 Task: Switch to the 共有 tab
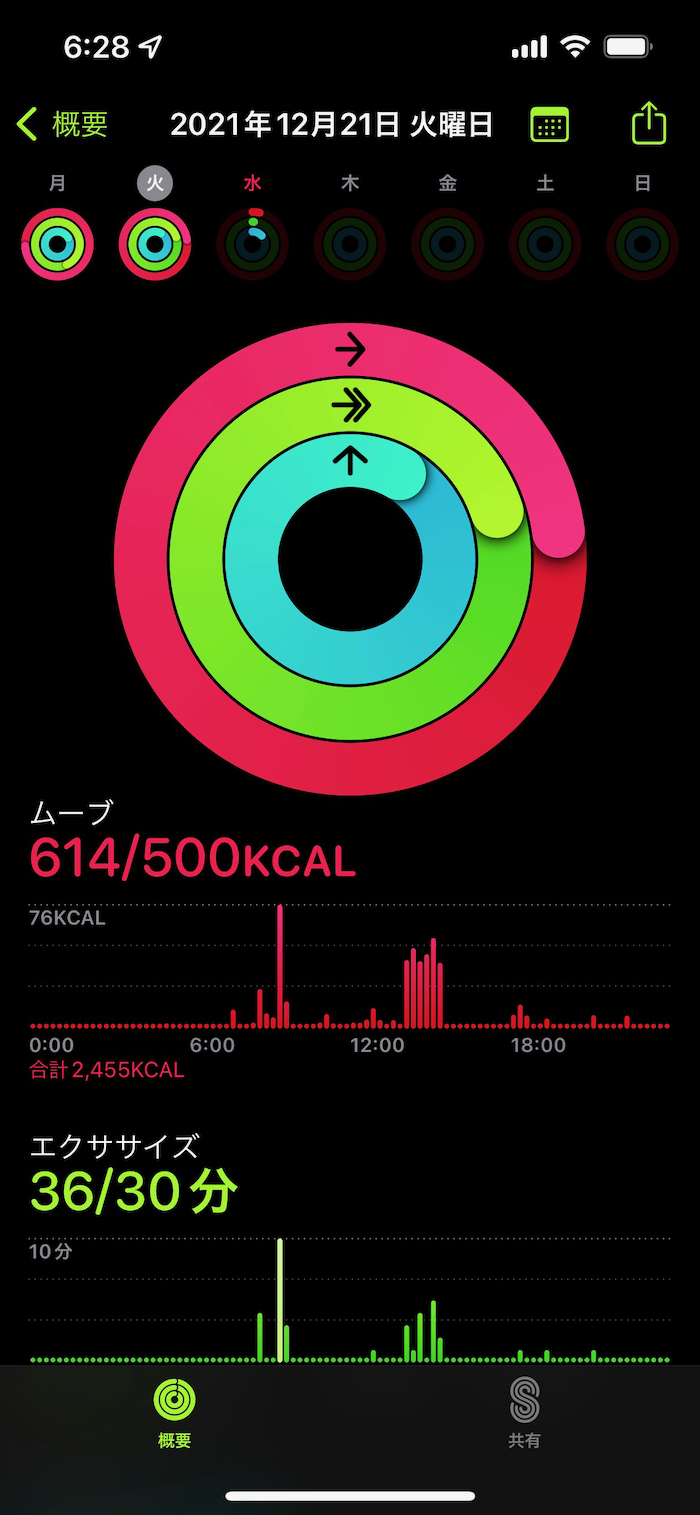coord(525,1412)
